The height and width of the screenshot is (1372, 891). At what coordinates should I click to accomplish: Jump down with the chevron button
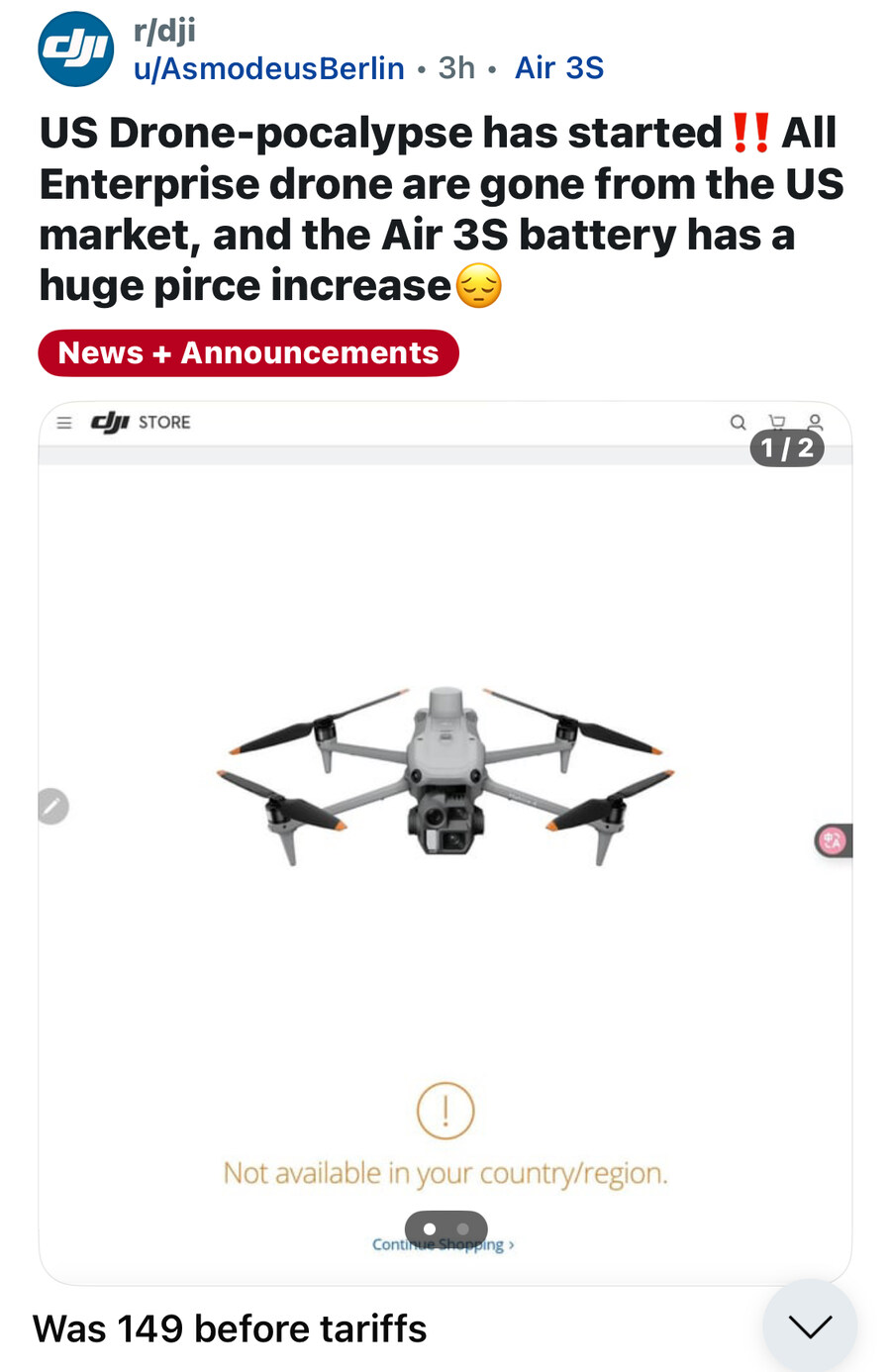(810, 1325)
